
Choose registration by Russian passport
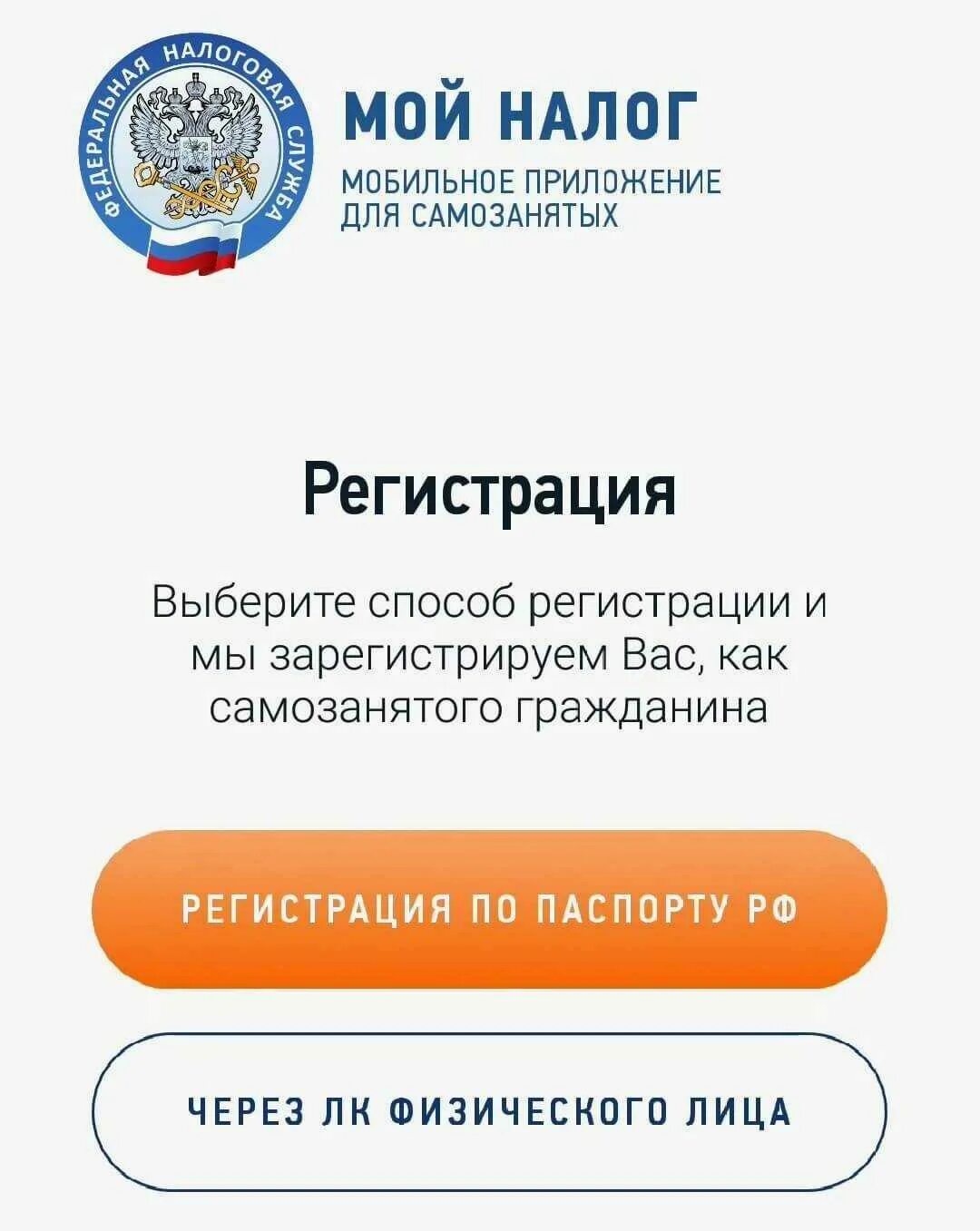(489, 909)
